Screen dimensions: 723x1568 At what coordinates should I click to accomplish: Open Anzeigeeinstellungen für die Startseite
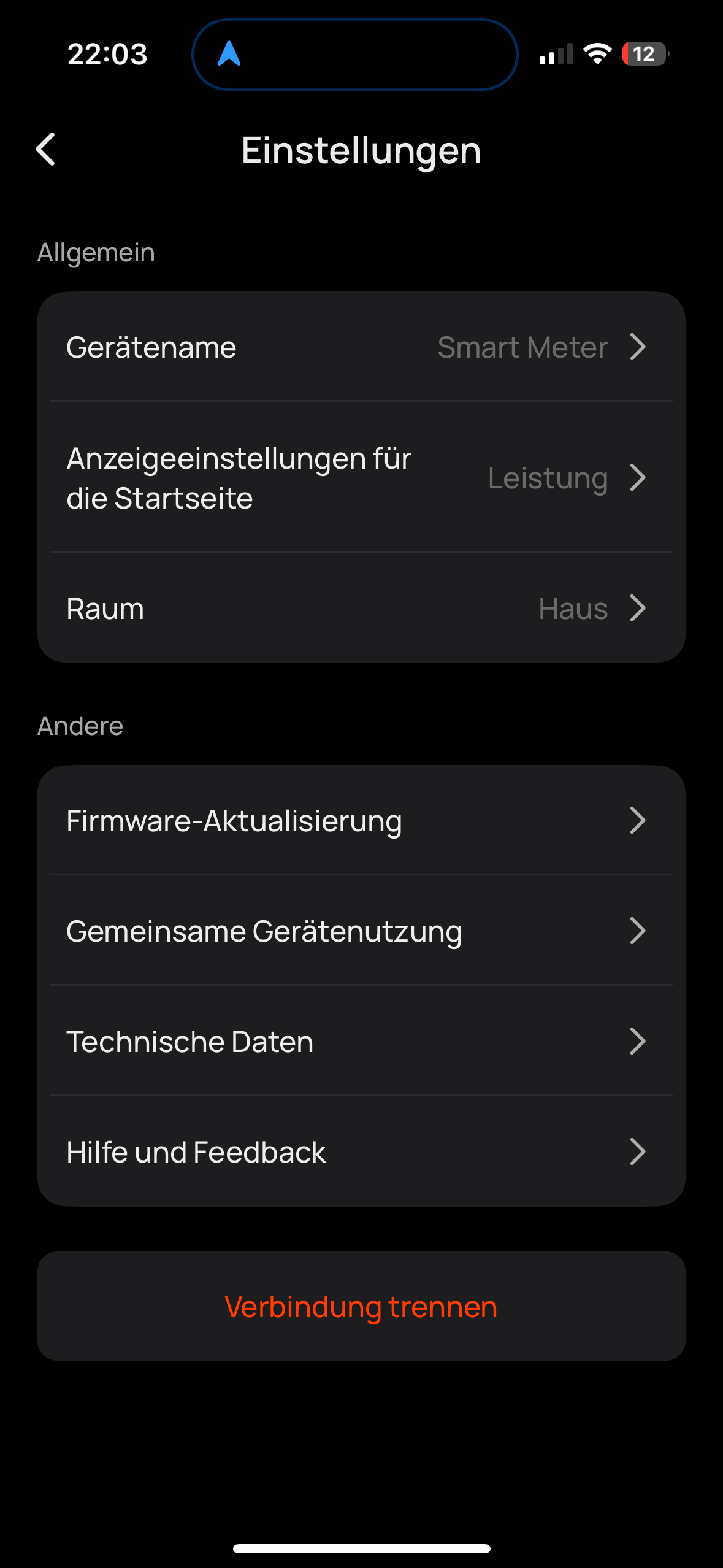pyautogui.click(x=361, y=478)
